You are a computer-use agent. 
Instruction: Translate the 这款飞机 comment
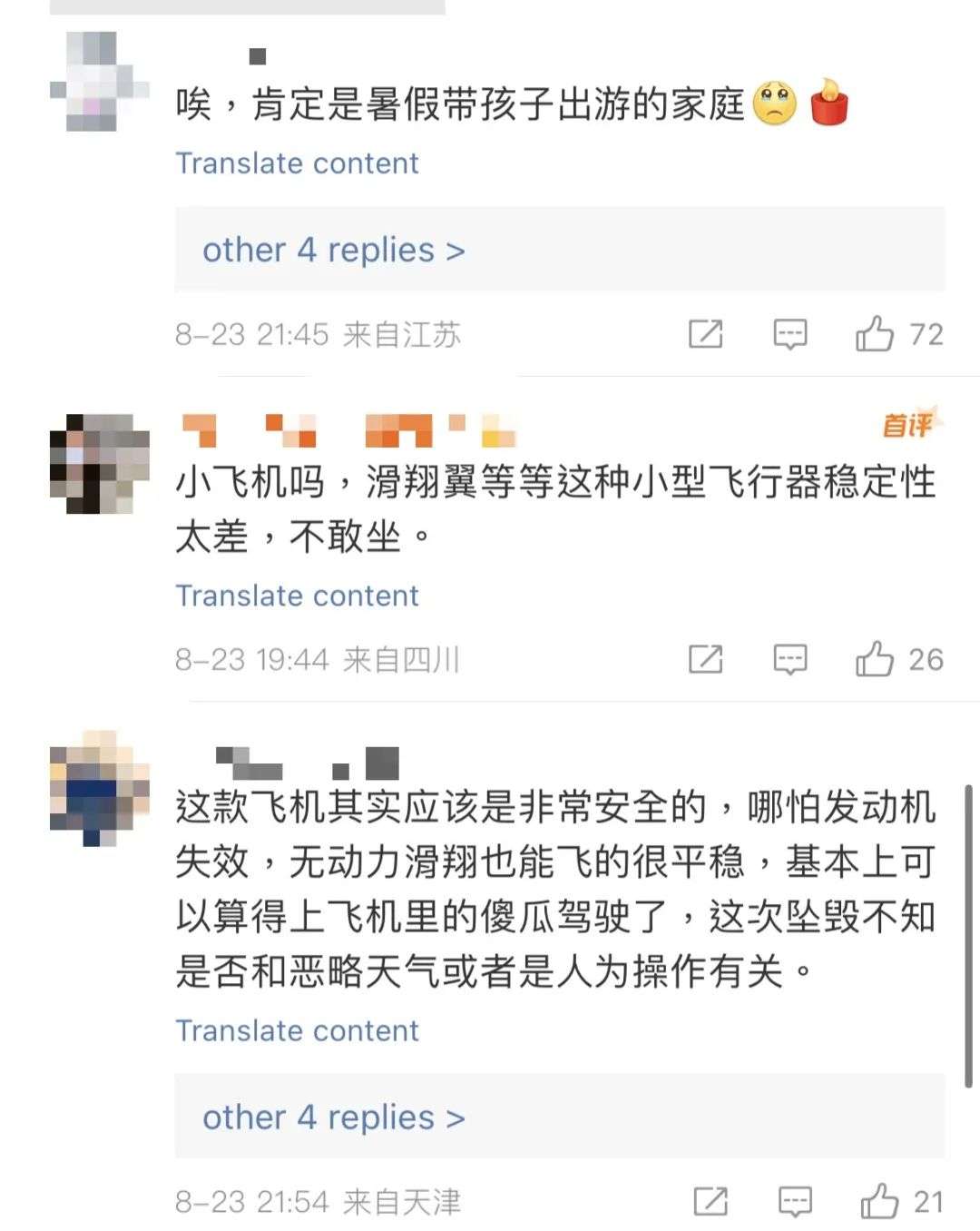(x=297, y=1030)
